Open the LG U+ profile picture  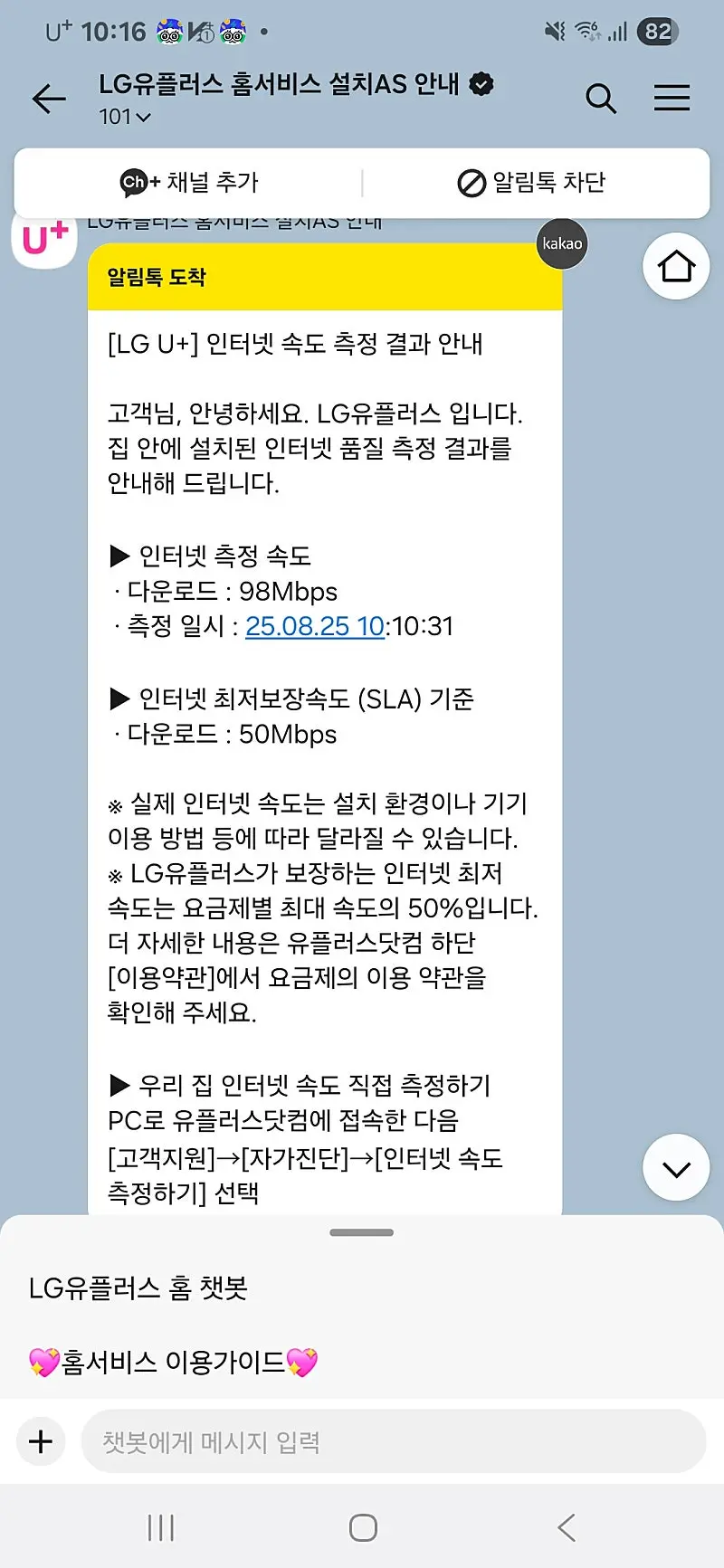[43, 239]
